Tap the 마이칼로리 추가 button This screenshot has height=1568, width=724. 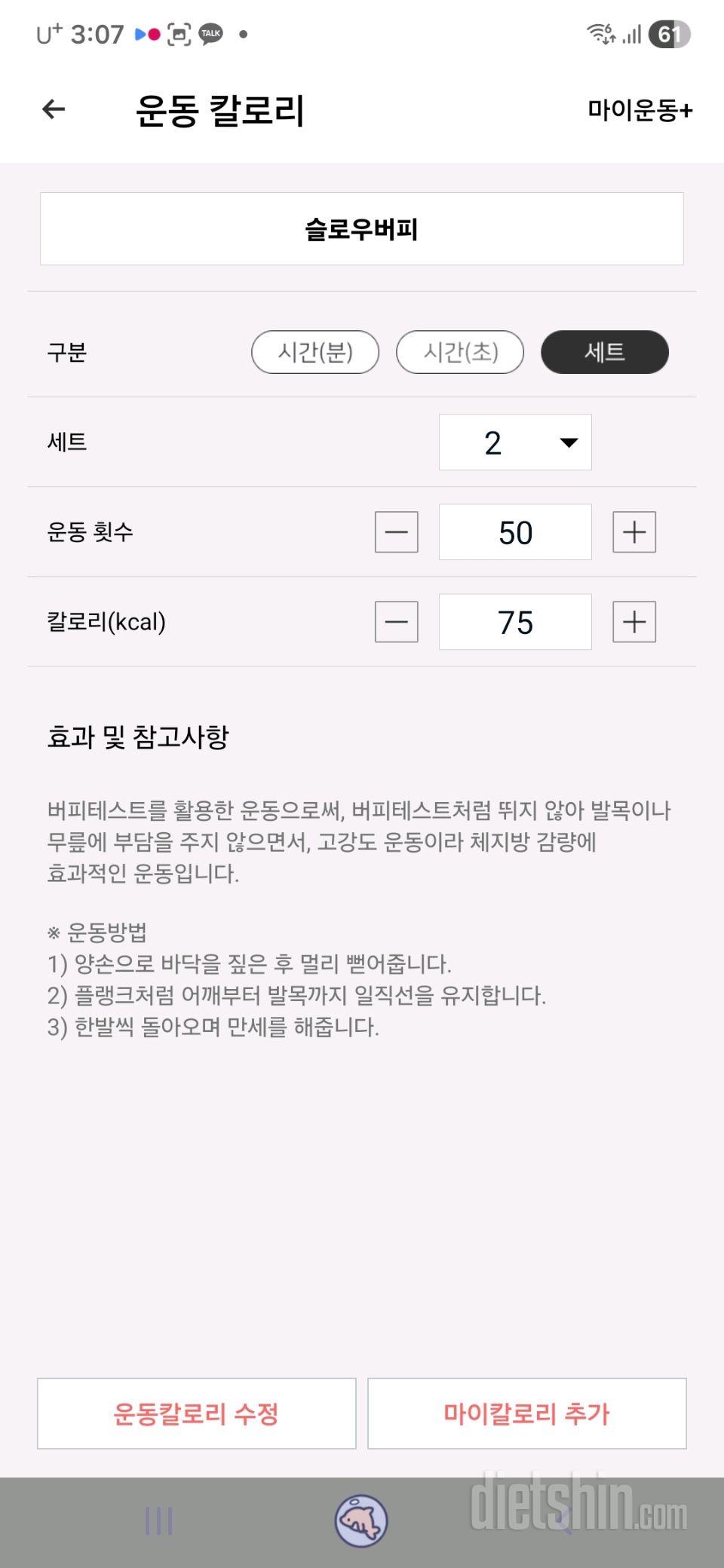526,1413
